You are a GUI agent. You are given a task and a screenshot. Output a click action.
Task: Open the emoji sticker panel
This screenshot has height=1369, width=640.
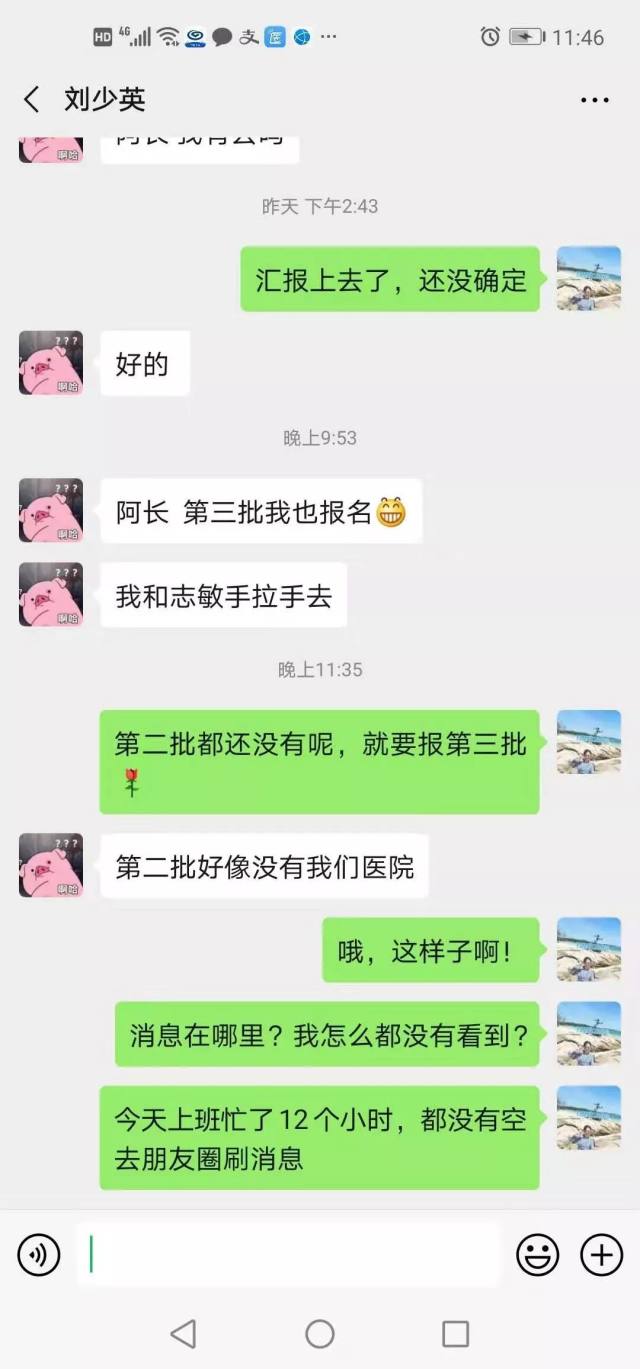[537, 1254]
